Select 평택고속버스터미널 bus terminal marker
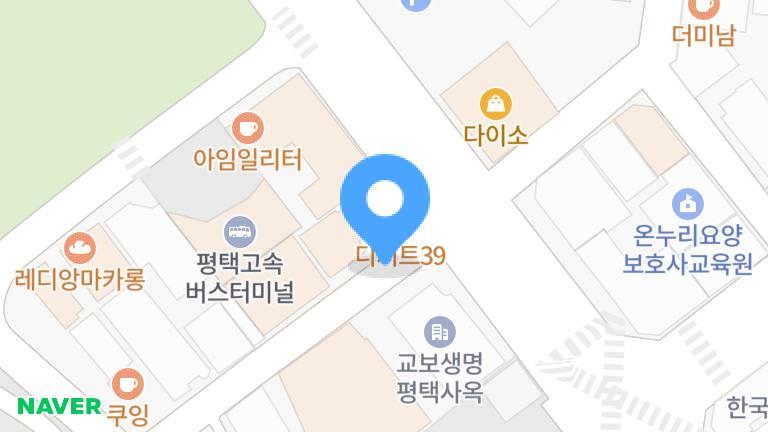768x432 pixels. (x=238, y=233)
